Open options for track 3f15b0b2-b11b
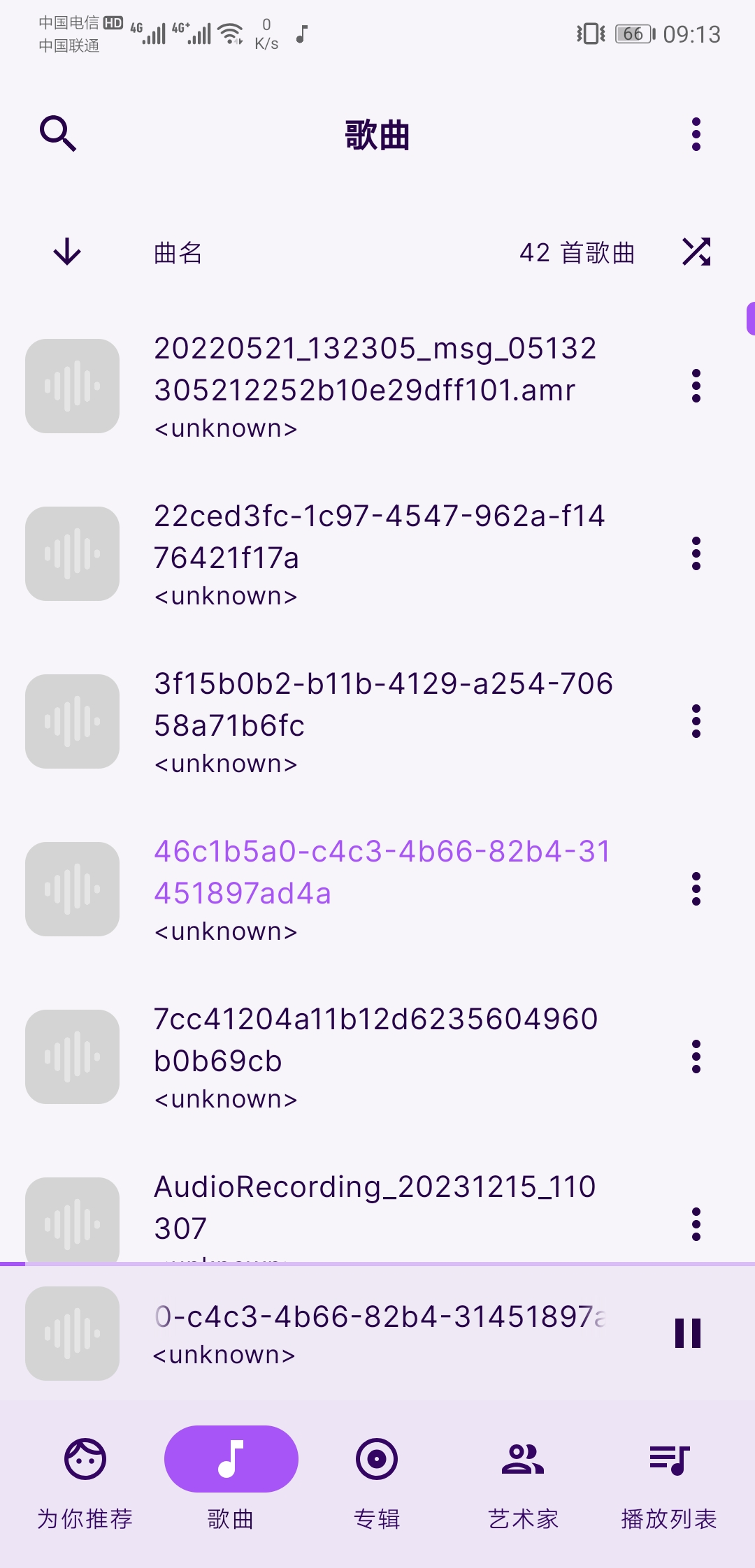Viewport: 755px width, 1568px height. tap(696, 721)
